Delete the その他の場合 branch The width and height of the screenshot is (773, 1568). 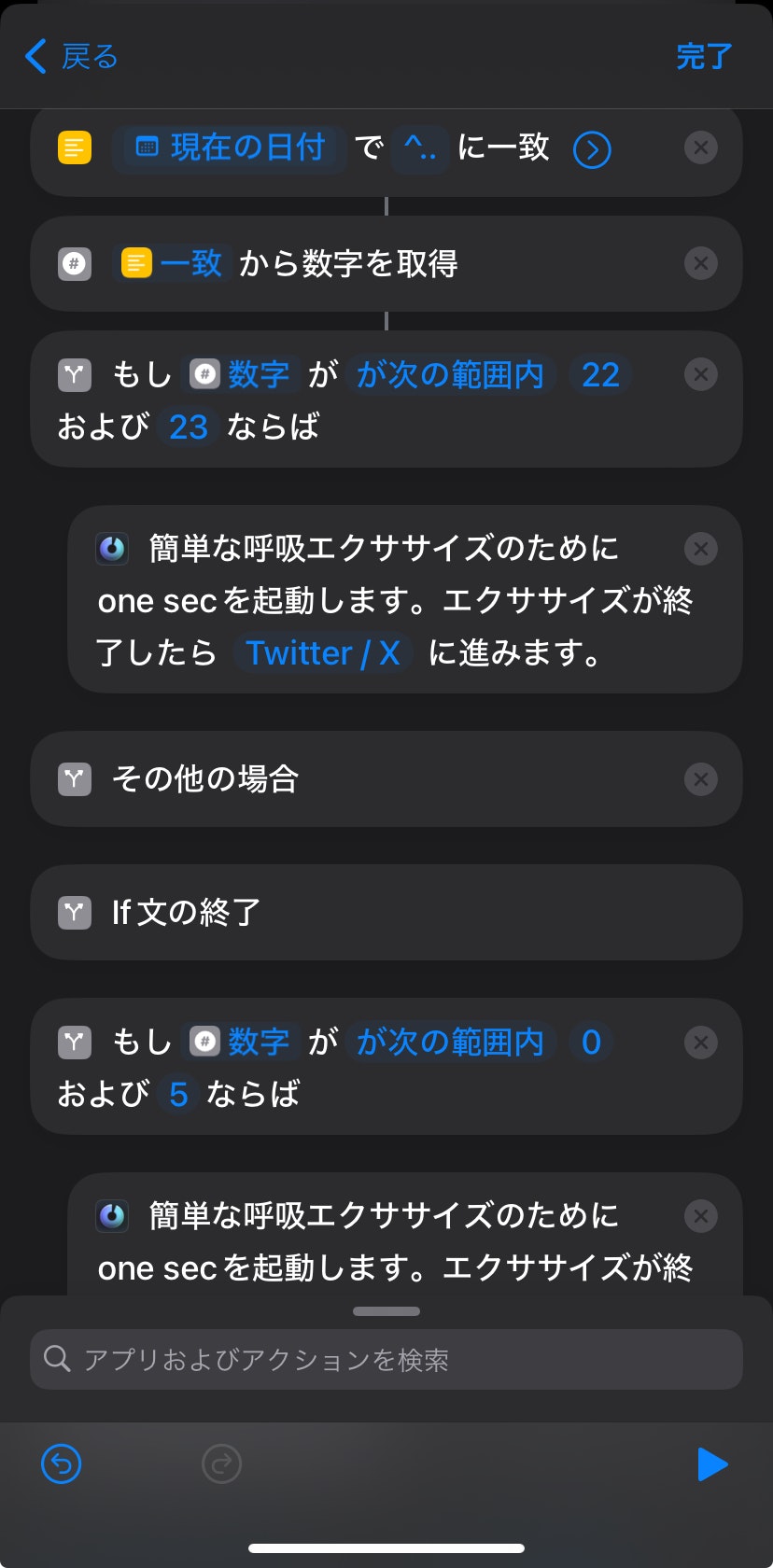701,779
